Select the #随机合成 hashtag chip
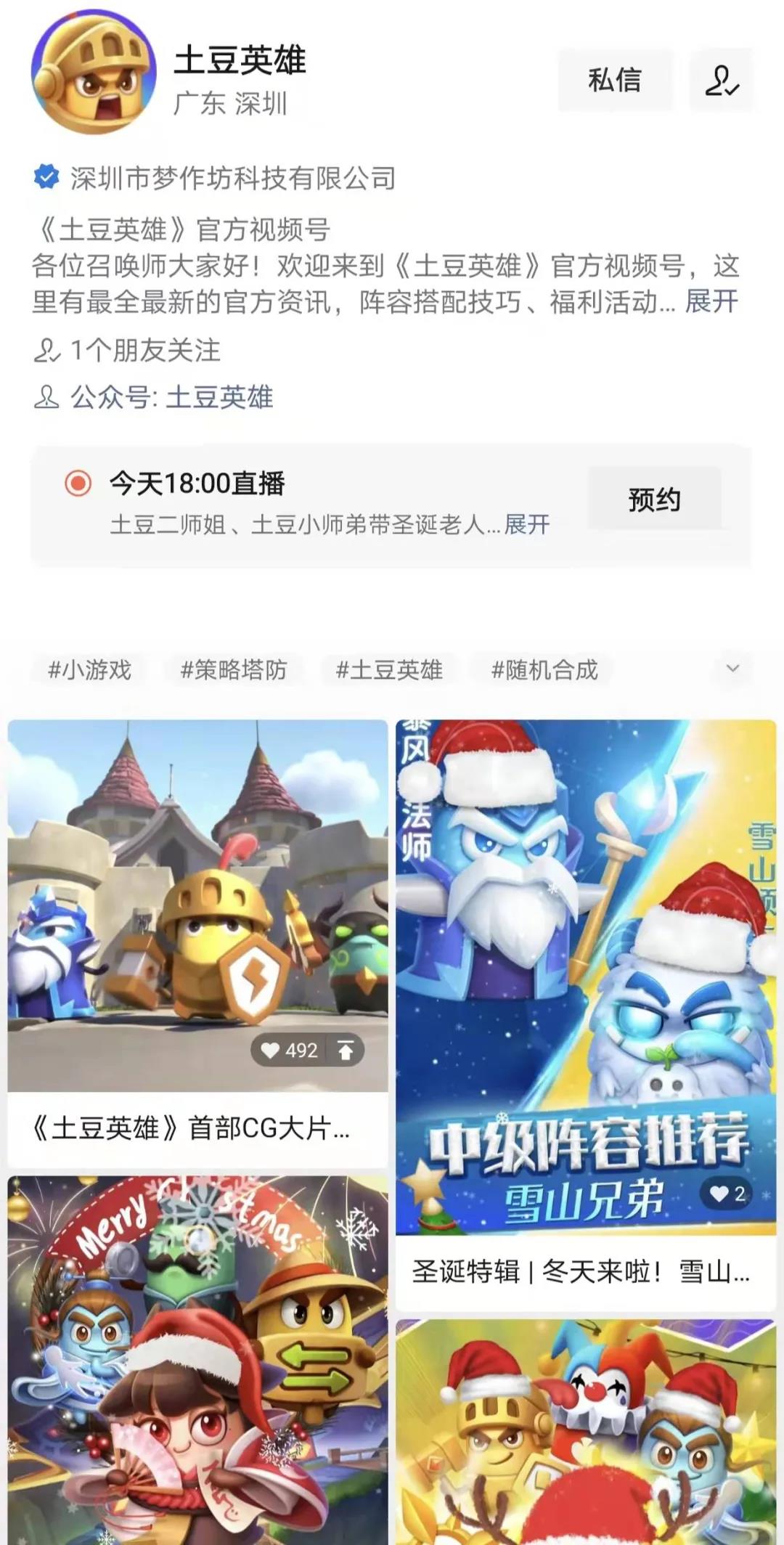 point(544,669)
